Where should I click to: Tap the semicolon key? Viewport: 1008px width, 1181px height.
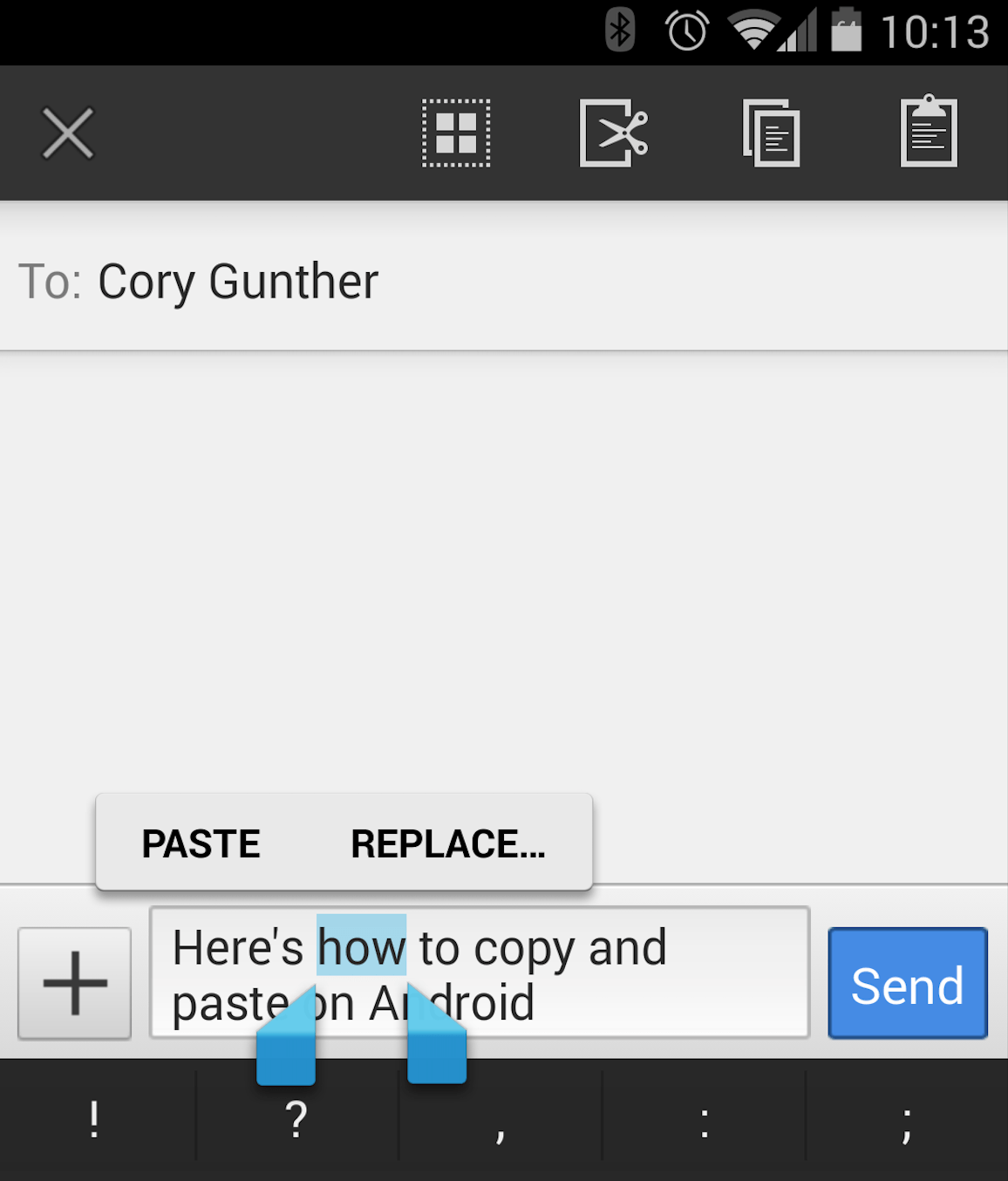907,1119
